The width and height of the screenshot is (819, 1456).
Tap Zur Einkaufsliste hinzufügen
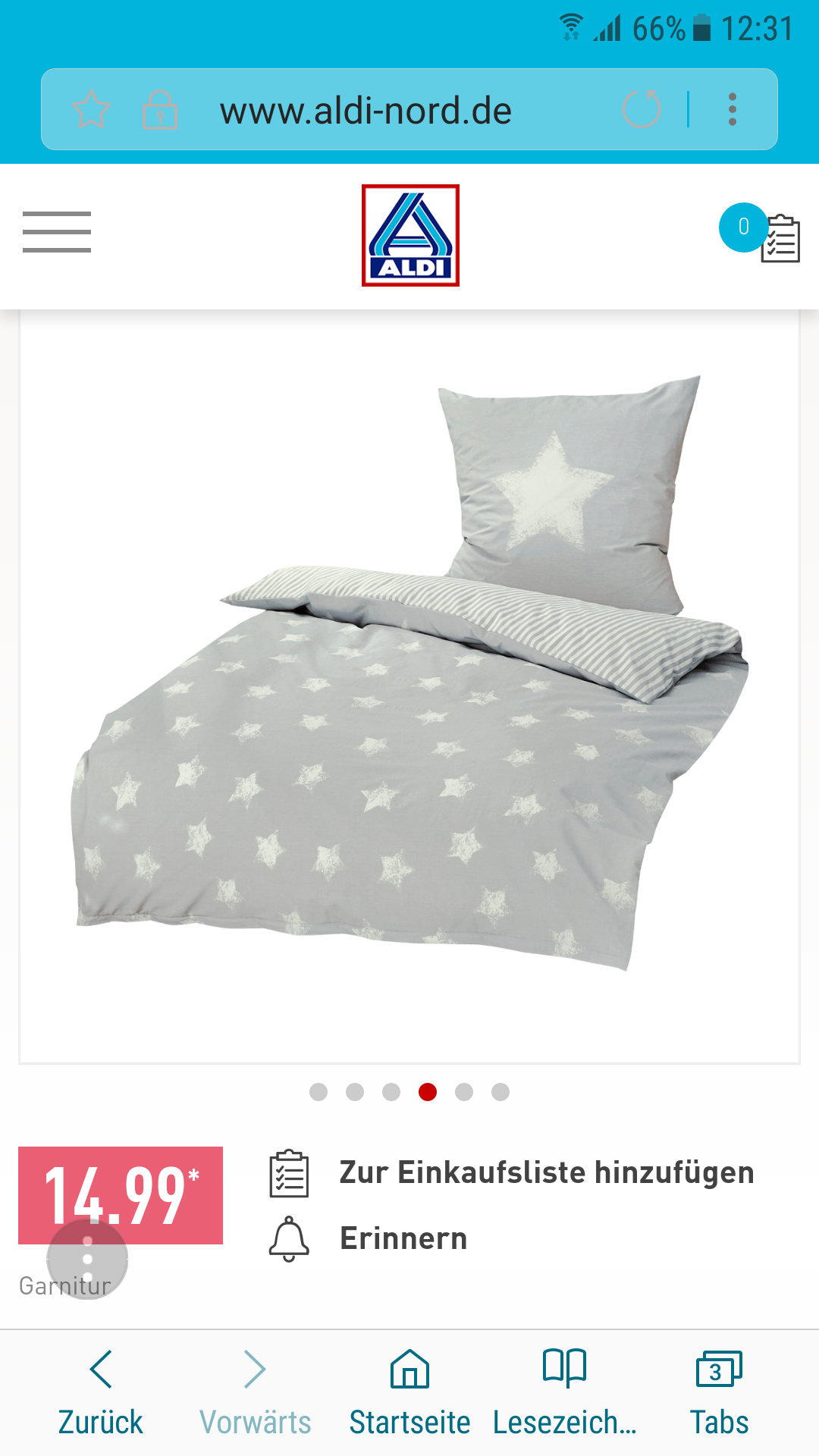(512, 1173)
